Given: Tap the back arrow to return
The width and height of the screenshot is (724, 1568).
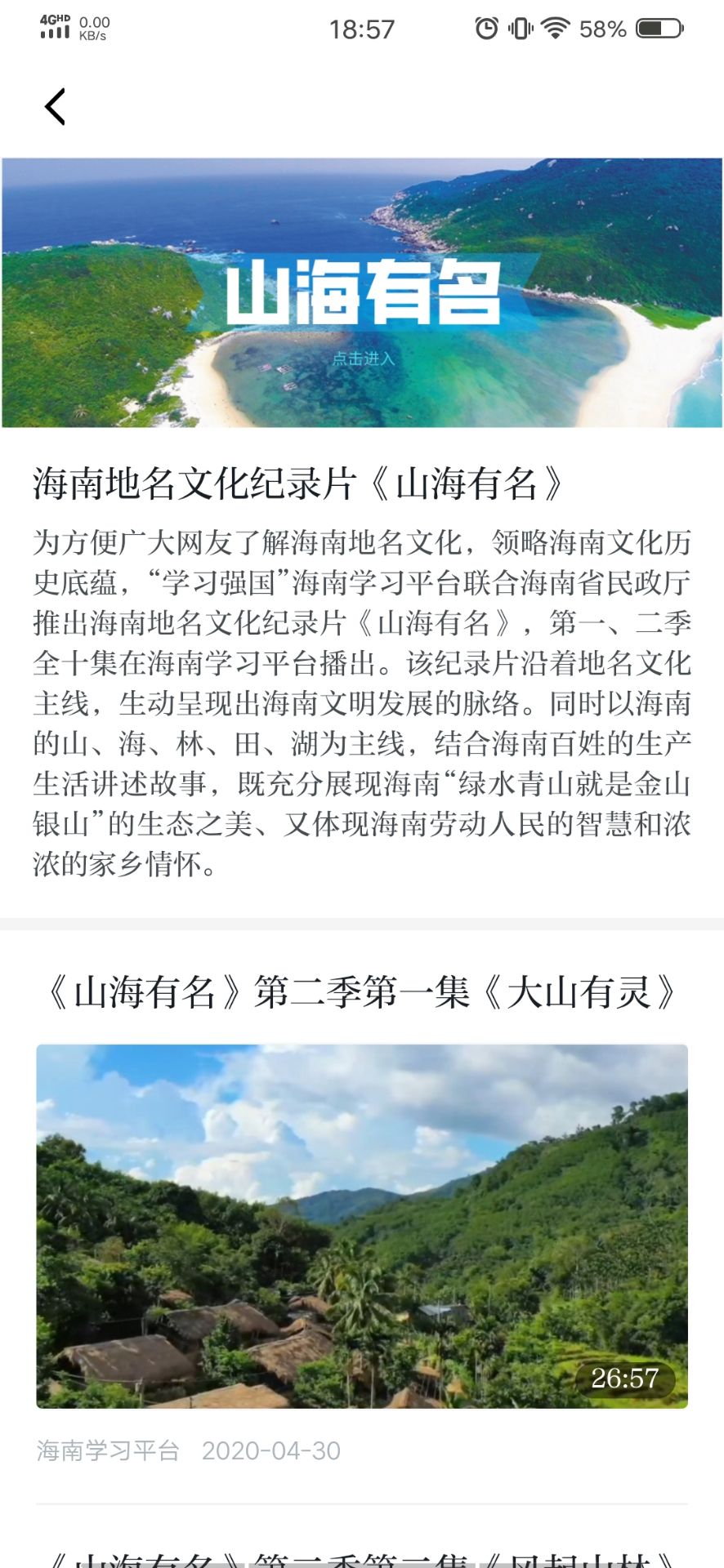Looking at the screenshot, I should 54,105.
